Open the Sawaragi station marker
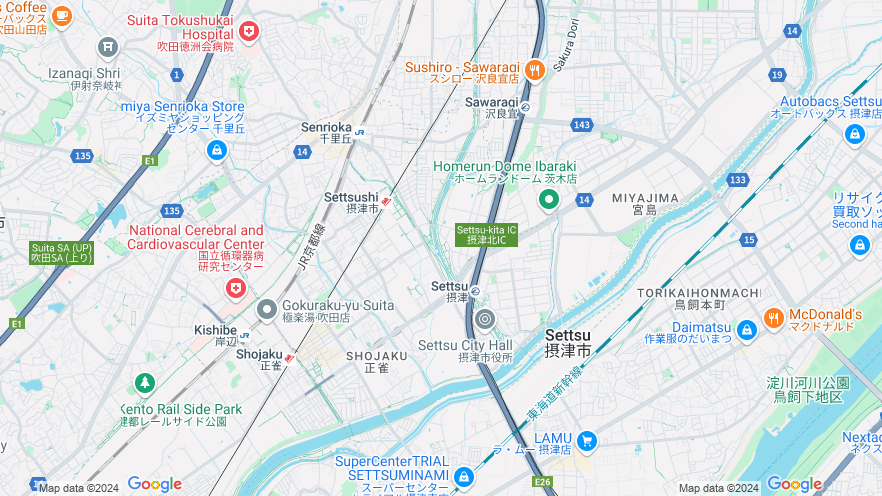Screen dimensions: 882x496 526,103
